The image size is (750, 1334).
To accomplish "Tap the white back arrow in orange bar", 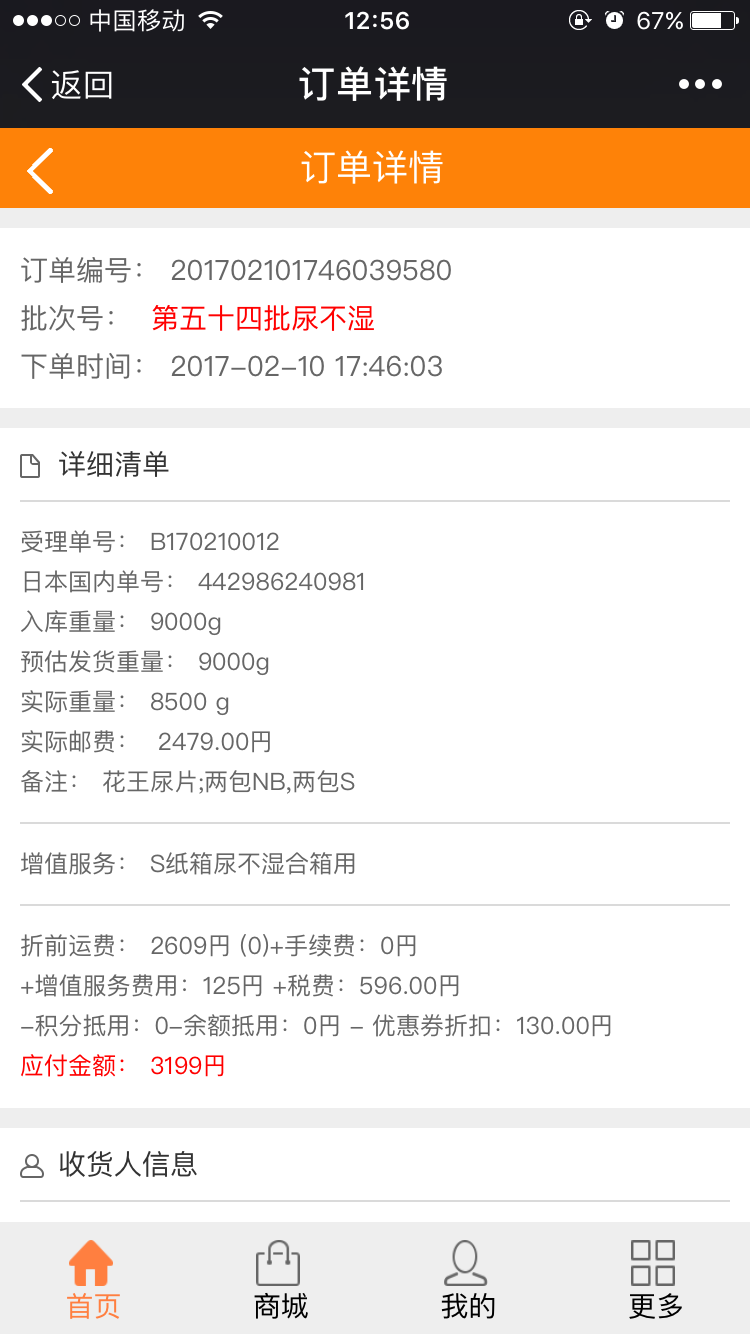I will pos(40,170).
